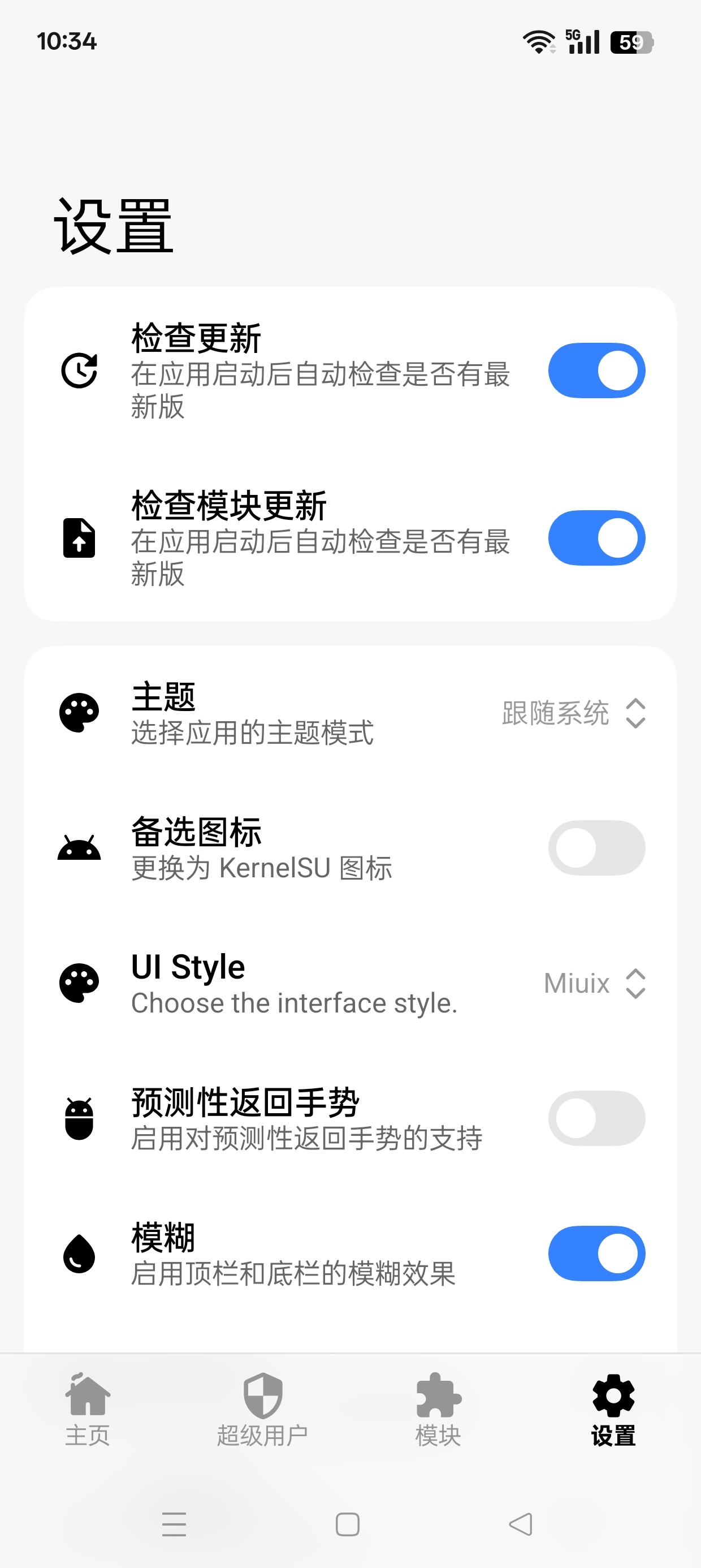Select the 设置 settings tab
The image size is (701, 1568).
coord(613,1410)
